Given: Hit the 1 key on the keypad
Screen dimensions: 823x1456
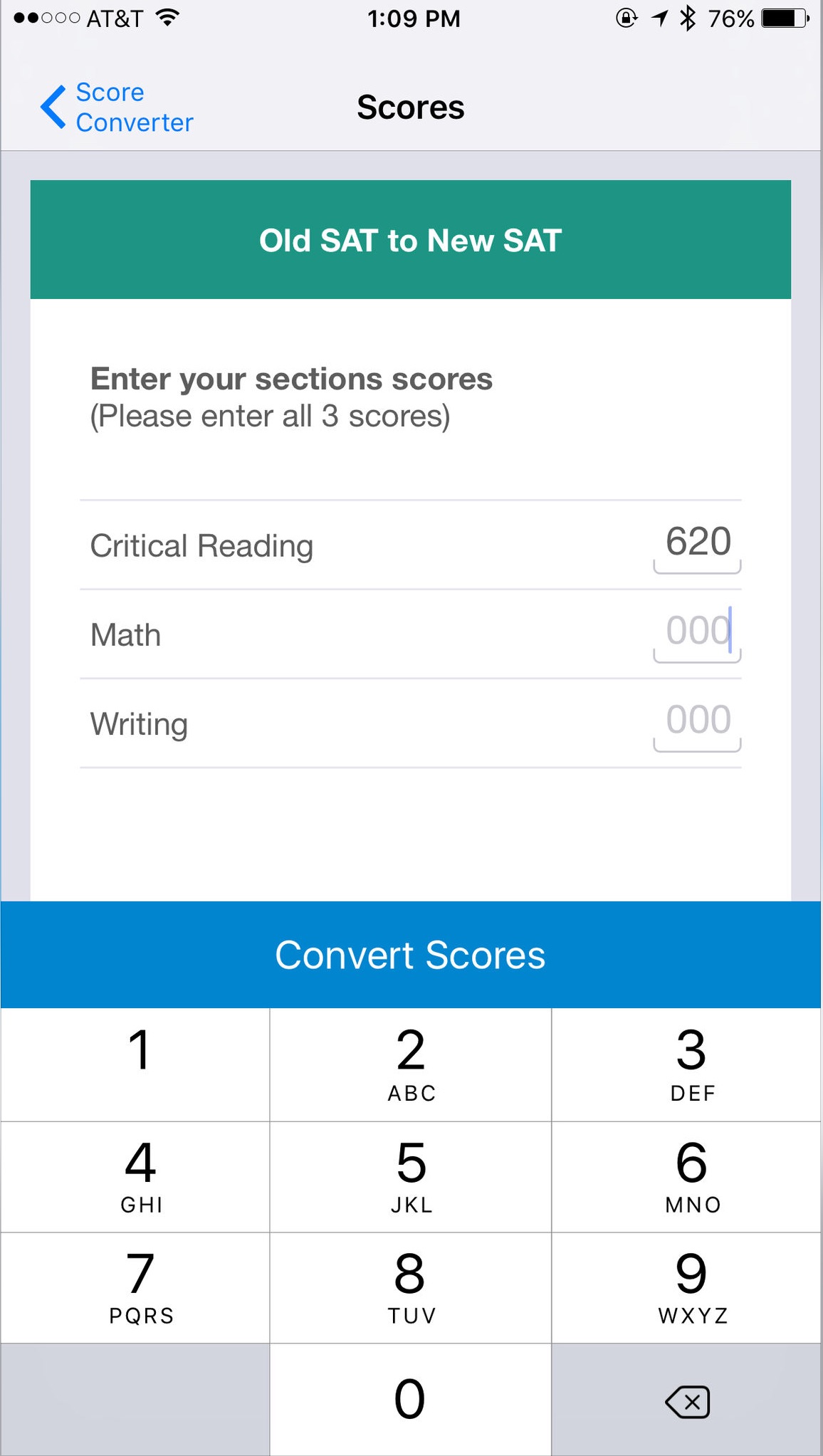Looking at the screenshot, I should (x=140, y=1064).
